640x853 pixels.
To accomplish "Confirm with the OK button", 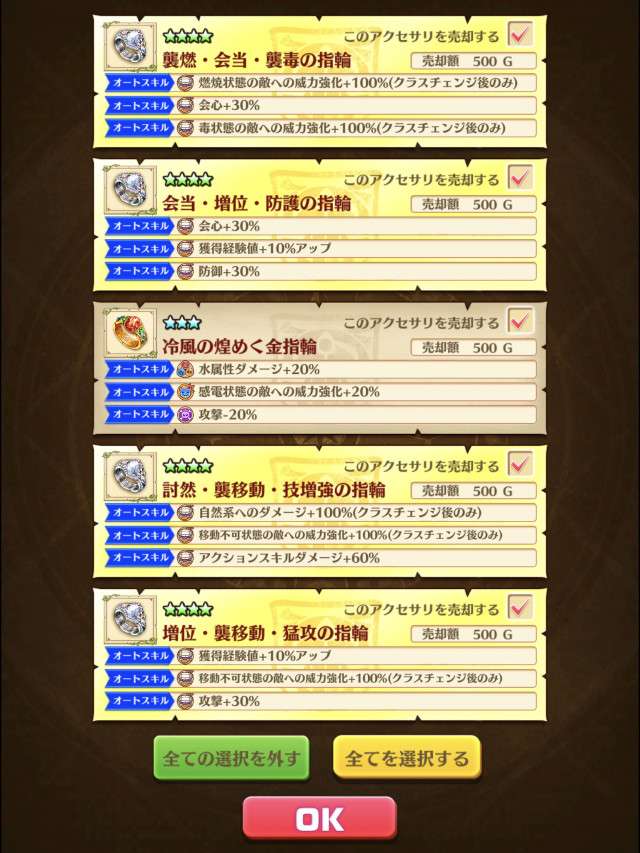I will (x=319, y=818).
